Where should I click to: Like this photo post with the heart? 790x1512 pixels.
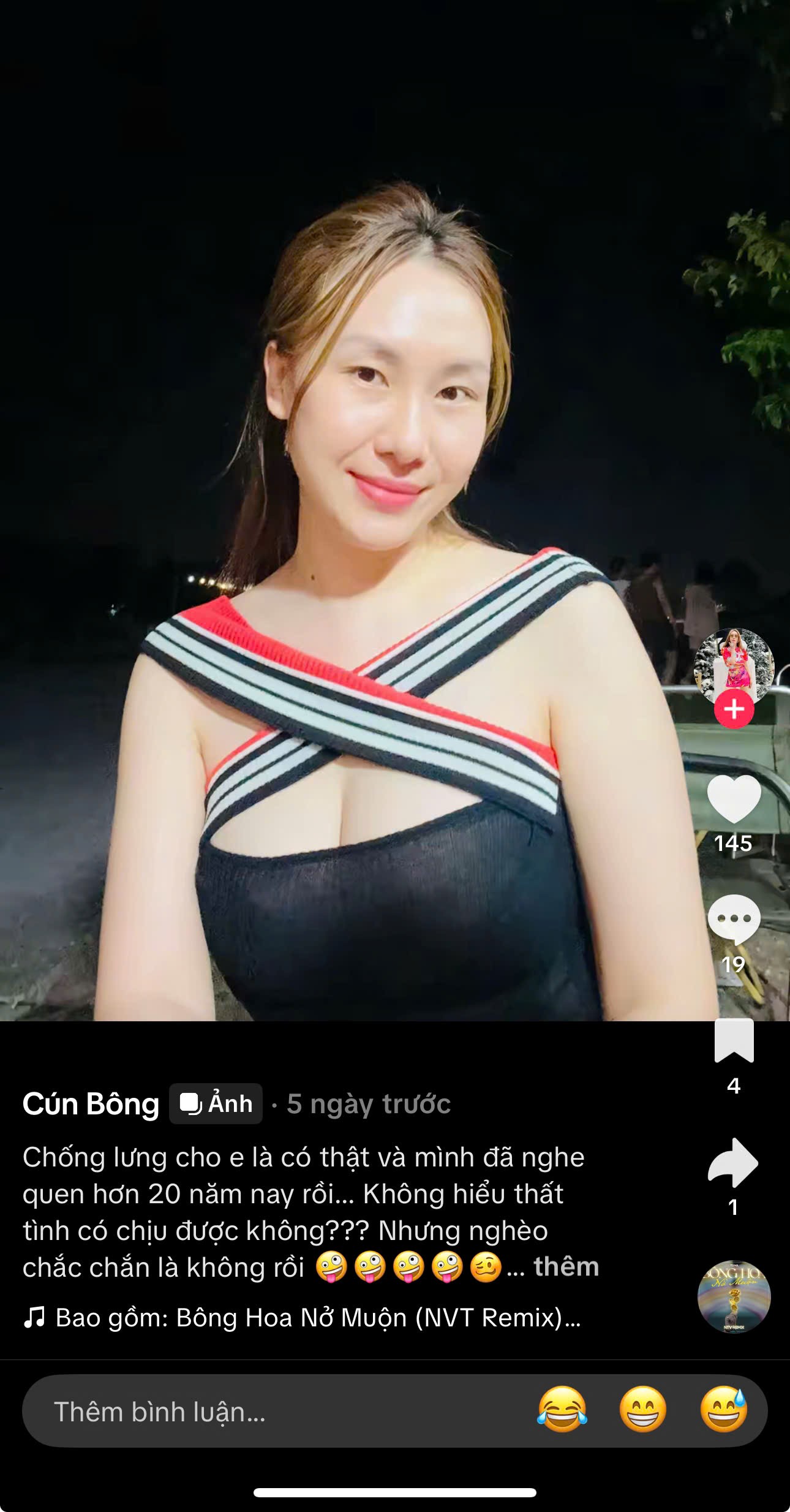coord(733,798)
